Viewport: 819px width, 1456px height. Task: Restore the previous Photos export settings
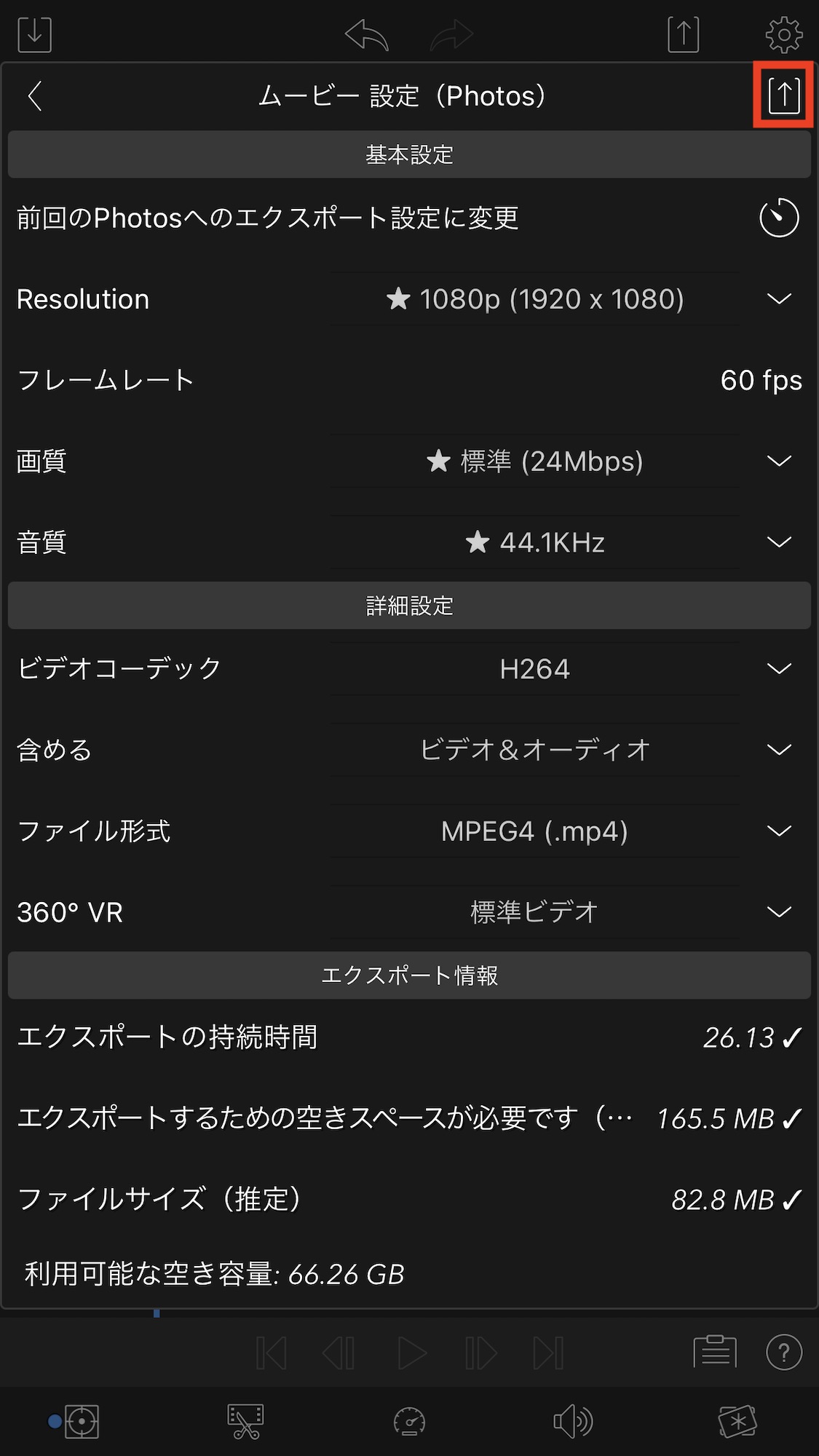(779, 218)
